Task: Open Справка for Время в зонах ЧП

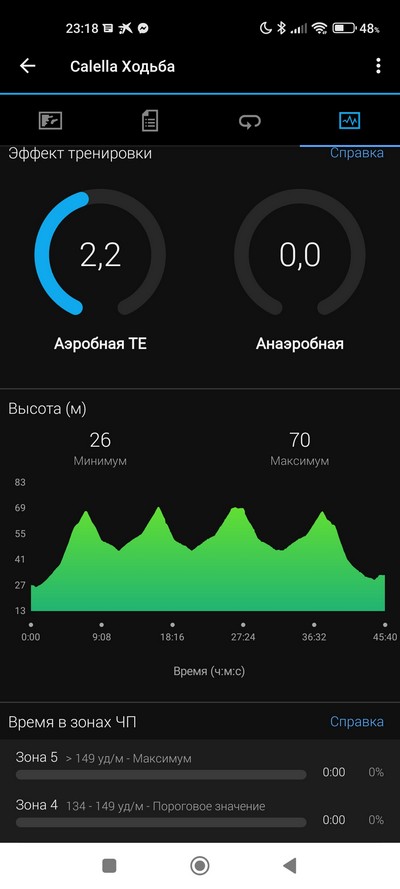Action: tap(357, 722)
